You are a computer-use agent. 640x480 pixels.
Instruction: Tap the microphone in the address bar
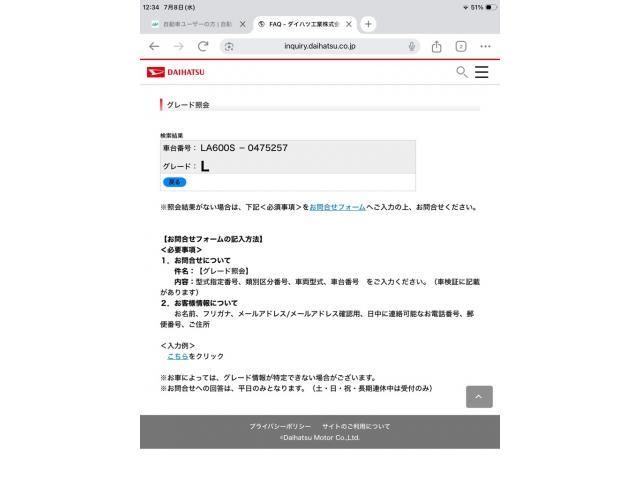[412, 47]
